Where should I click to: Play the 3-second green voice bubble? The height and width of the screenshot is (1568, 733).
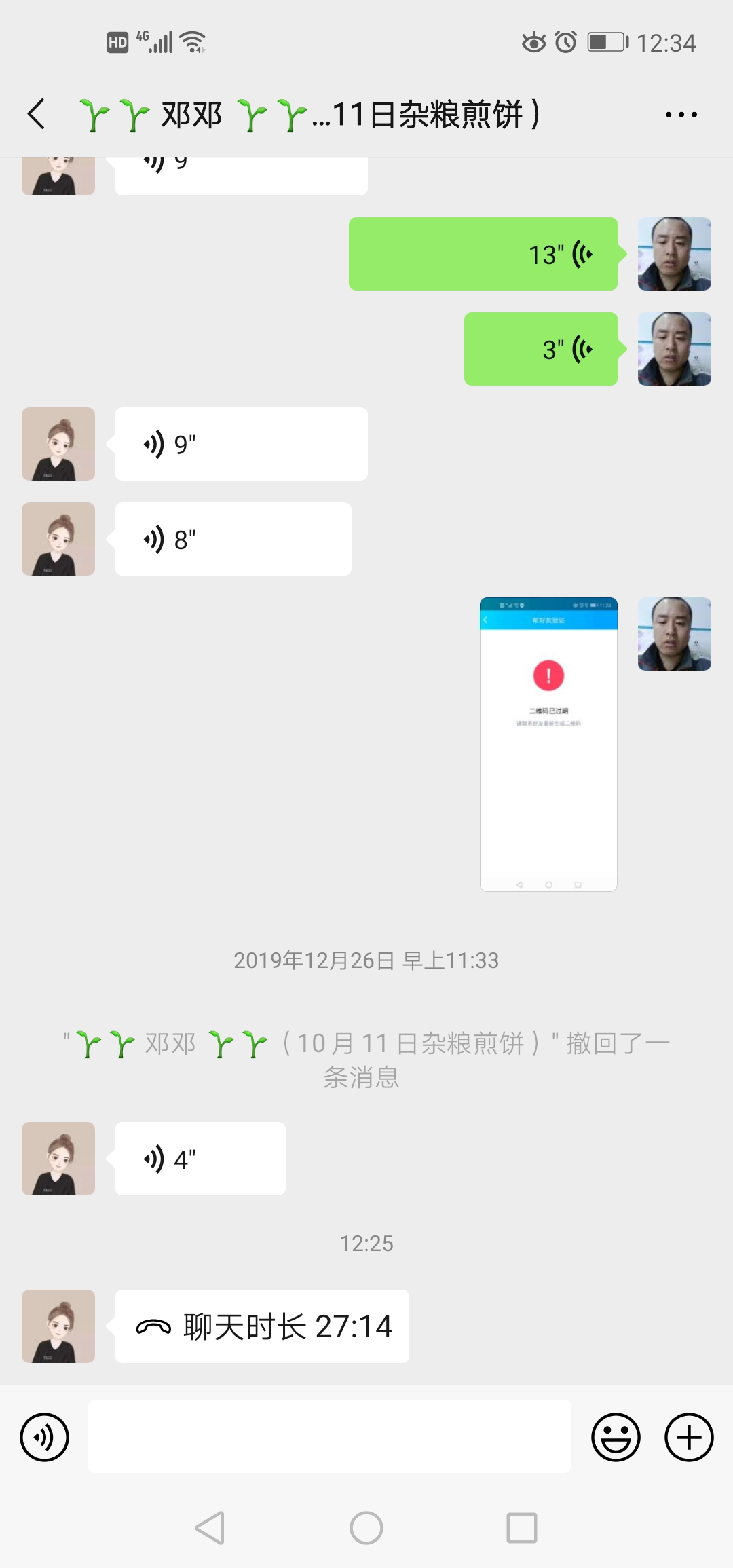[541, 349]
